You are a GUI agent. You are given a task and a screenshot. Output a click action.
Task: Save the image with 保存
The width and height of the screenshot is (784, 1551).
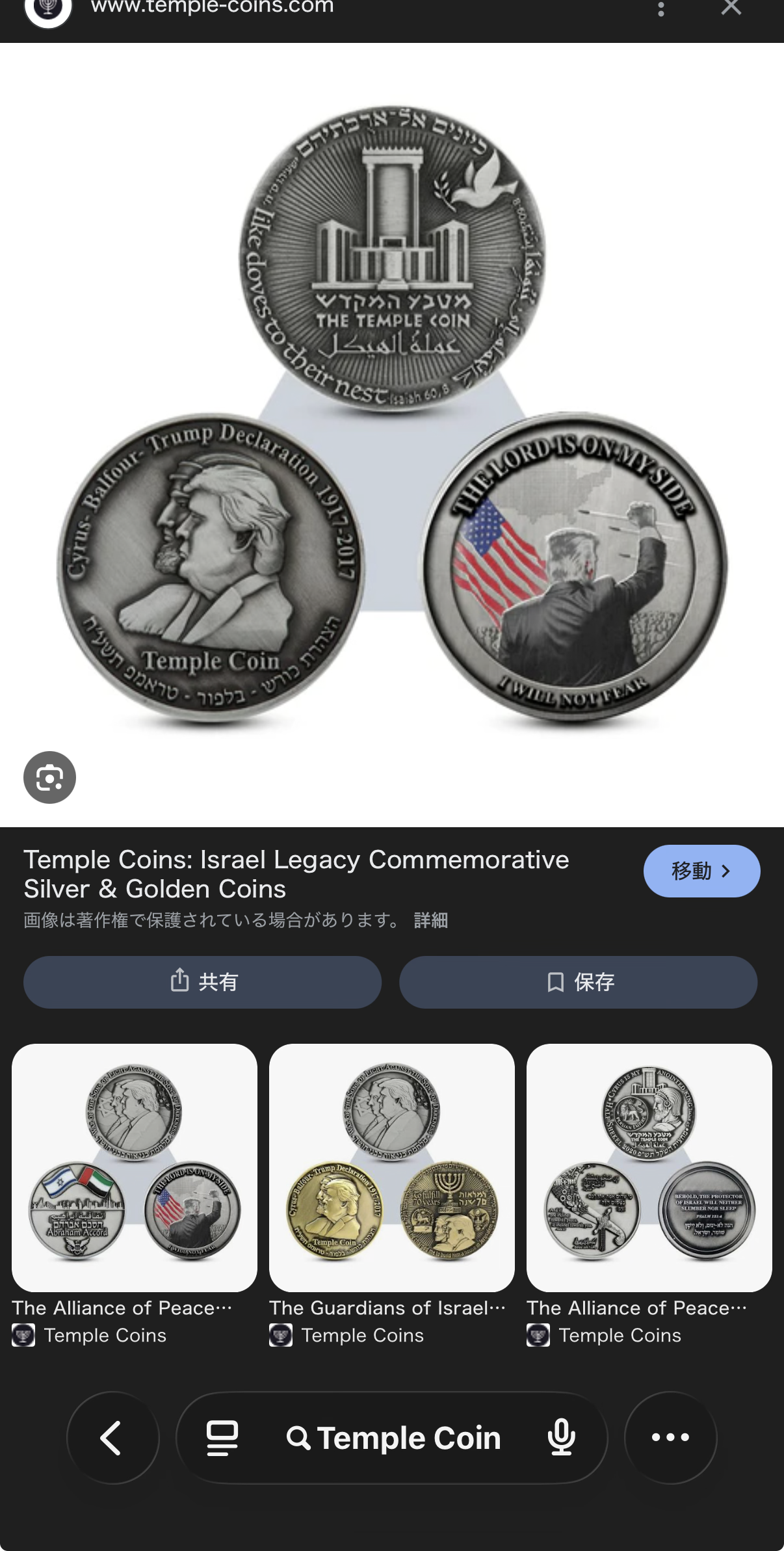(578, 982)
